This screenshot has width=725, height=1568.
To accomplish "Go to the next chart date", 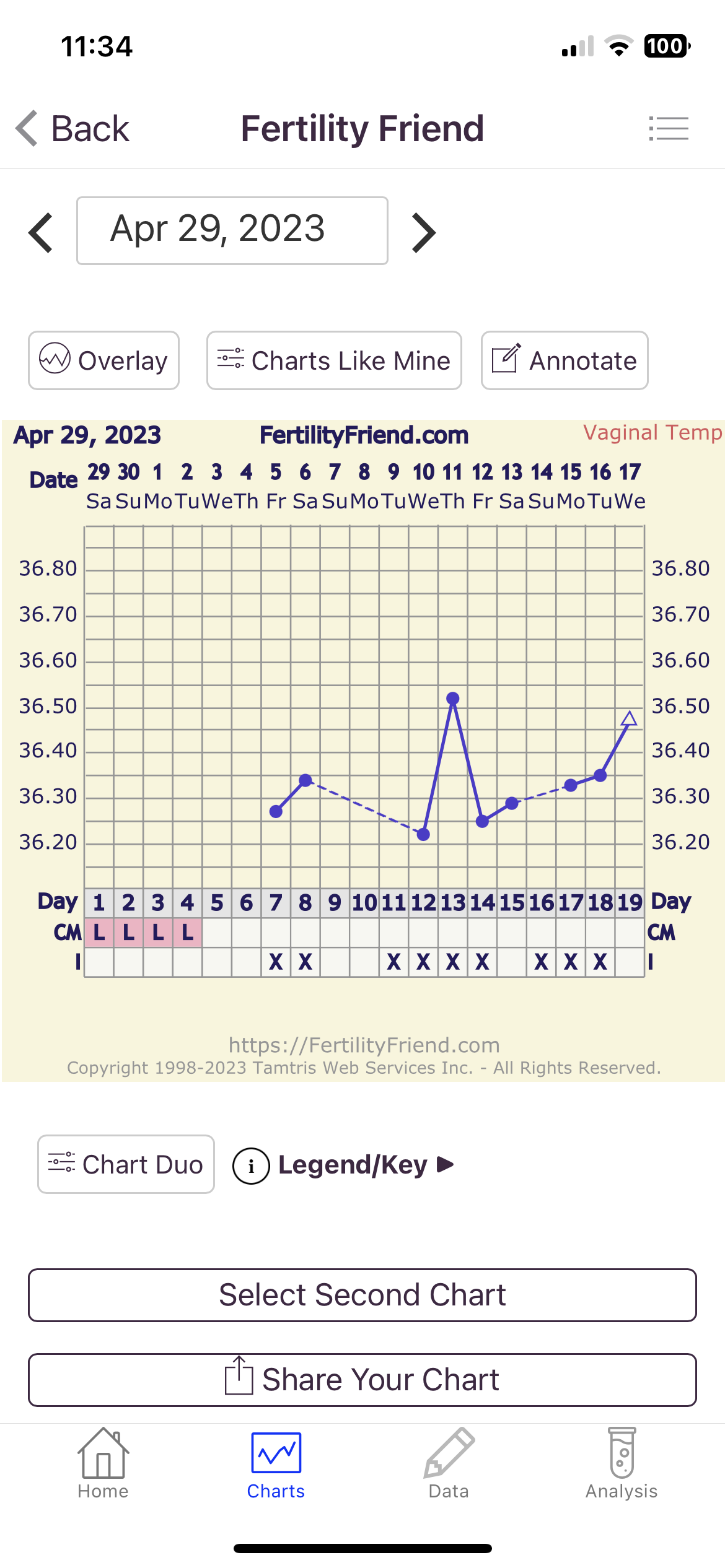I will point(424,233).
